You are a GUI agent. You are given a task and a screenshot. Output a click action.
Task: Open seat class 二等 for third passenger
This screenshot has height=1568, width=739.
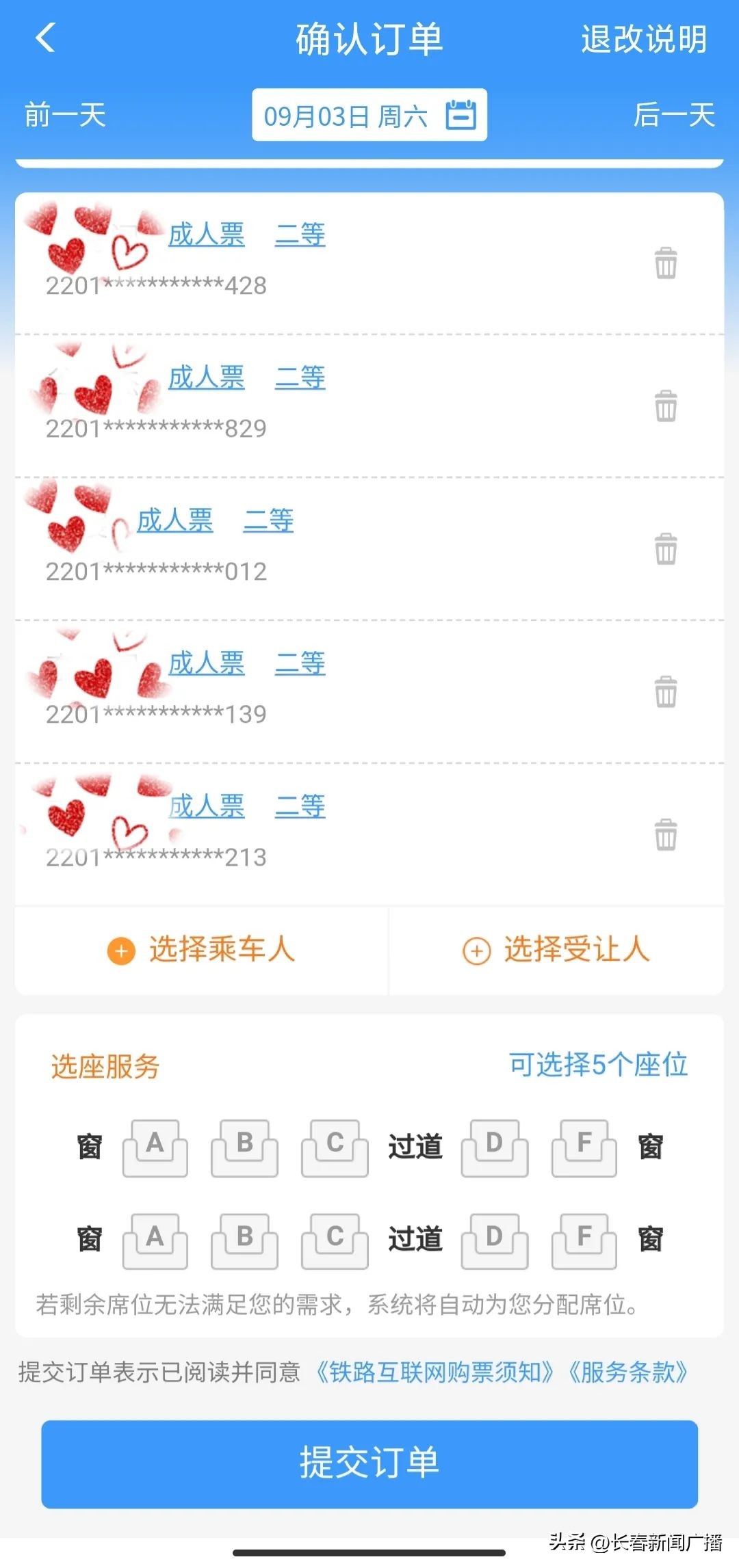(x=268, y=520)
